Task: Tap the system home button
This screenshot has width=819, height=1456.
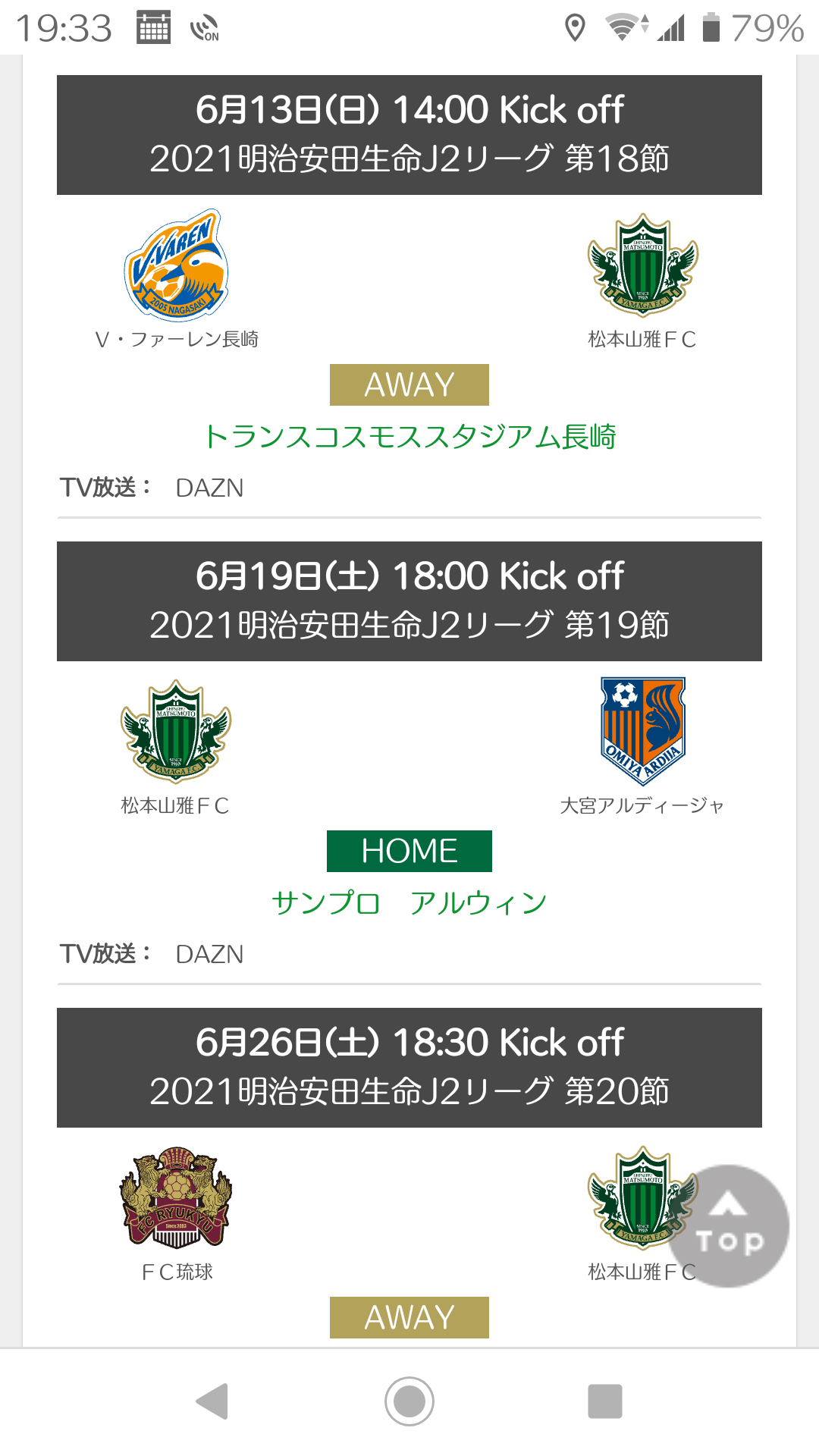Action: tap(409, 1401)
